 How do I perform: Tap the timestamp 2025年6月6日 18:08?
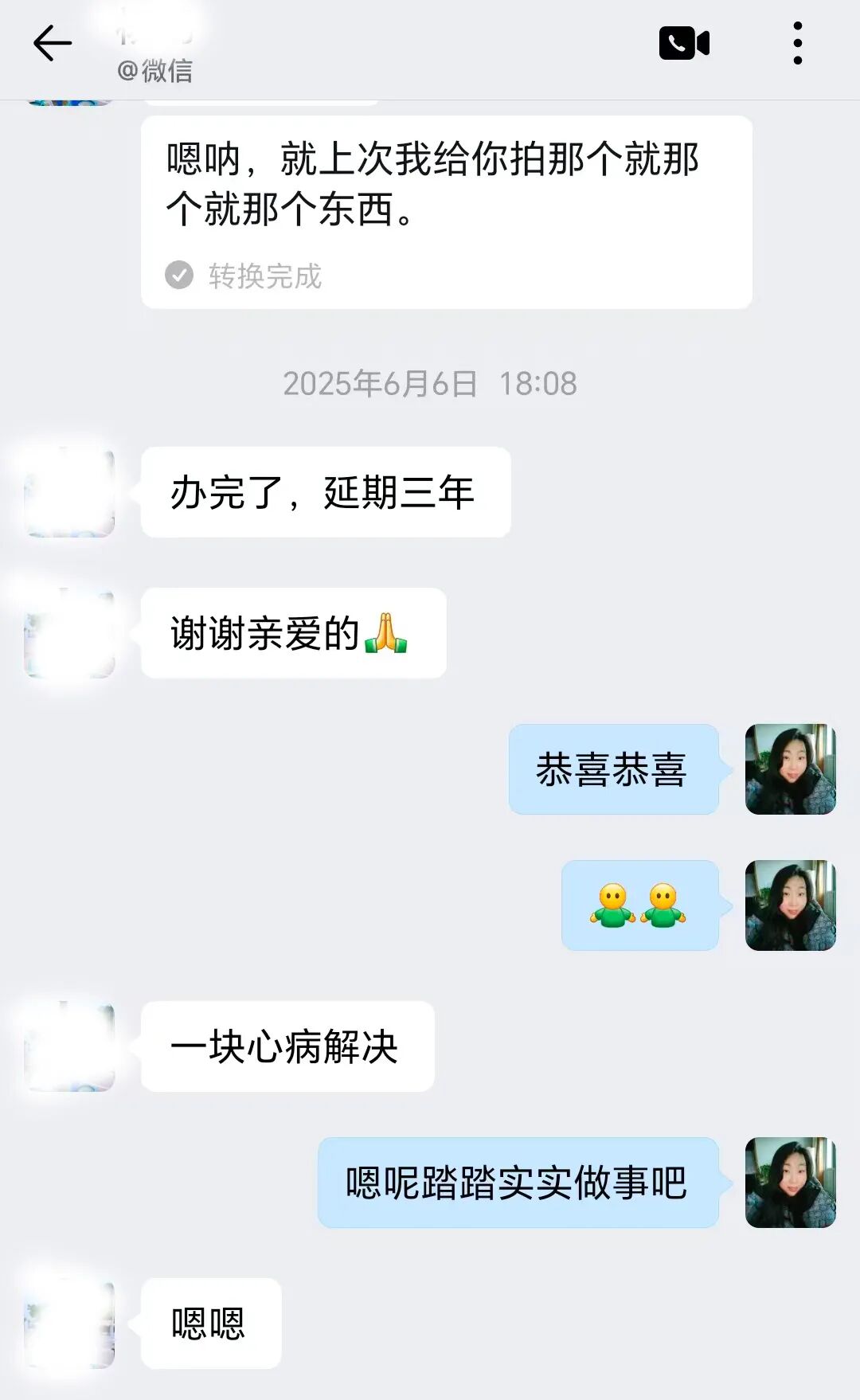(430, 384)
